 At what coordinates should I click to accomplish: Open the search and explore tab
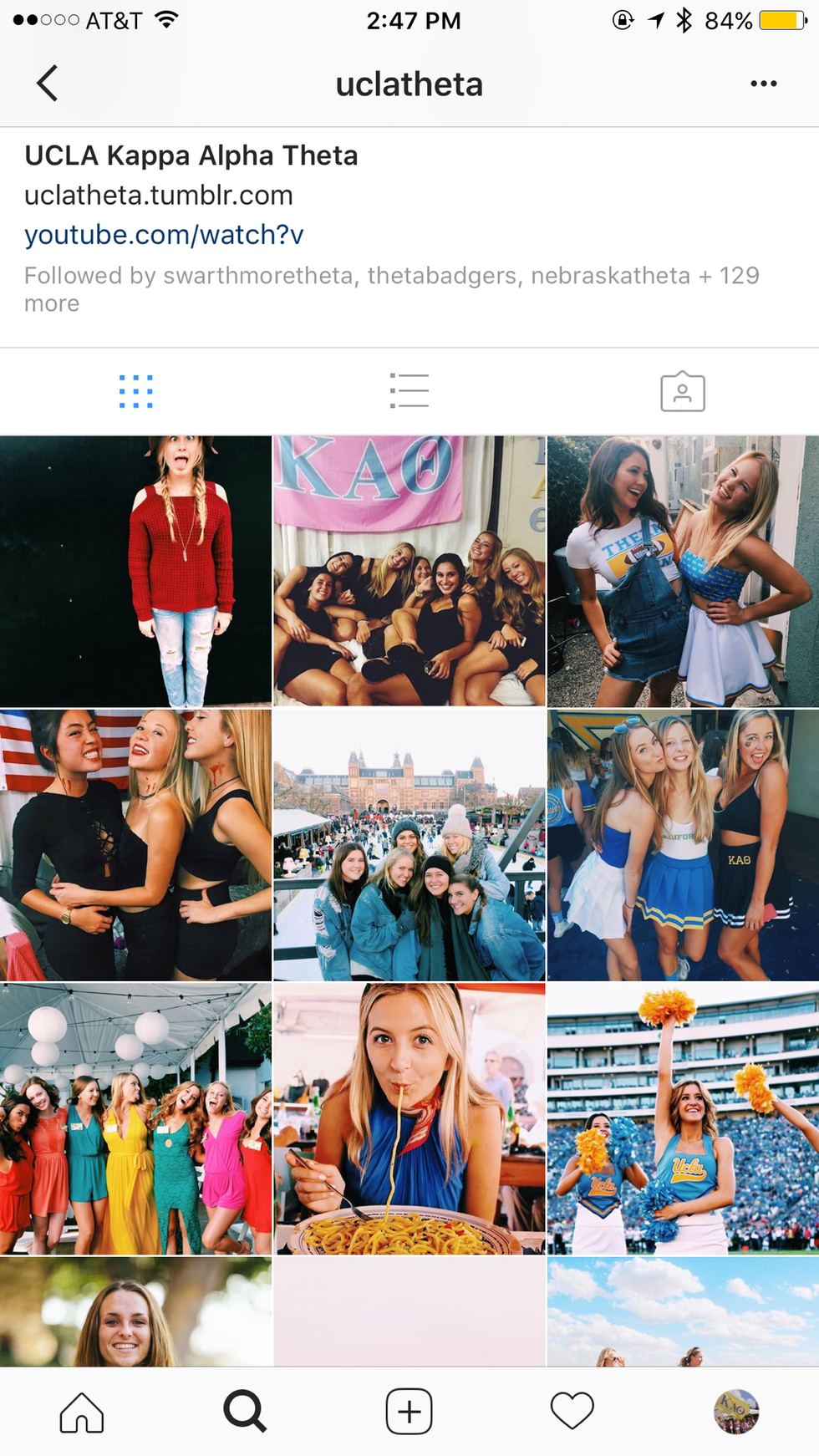tap(245, 1412)
